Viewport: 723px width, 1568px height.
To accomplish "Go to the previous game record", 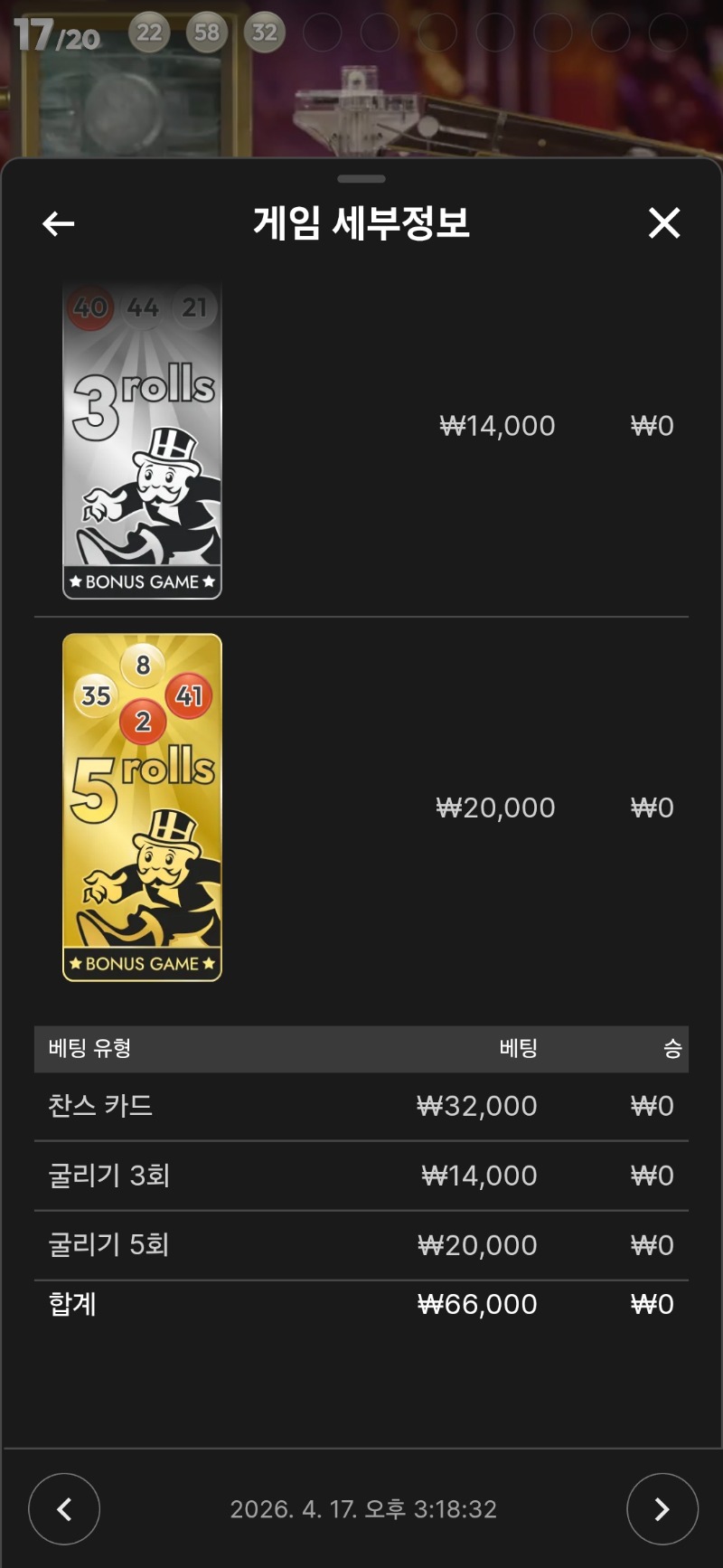I will (64, 1508).
